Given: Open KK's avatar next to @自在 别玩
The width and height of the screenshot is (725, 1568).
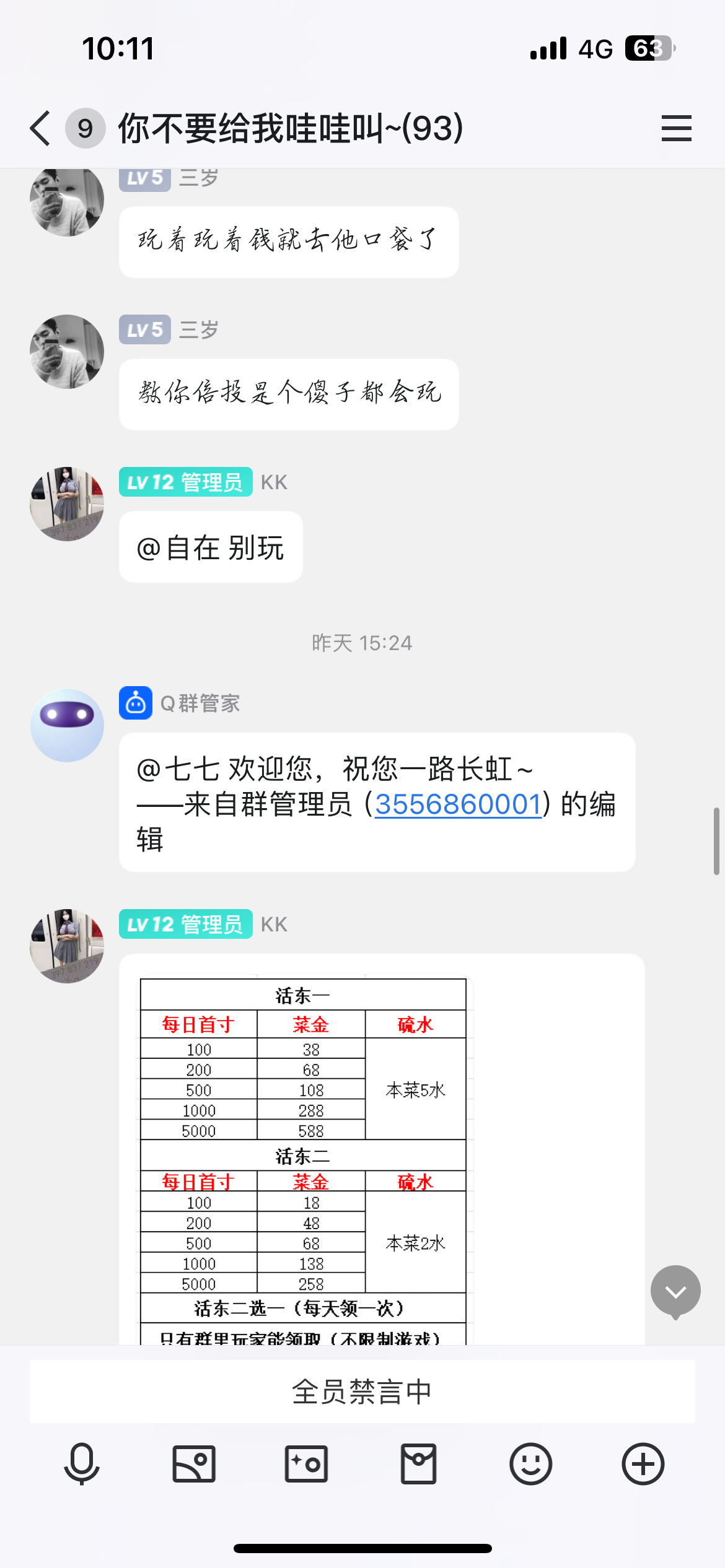Looking at the screenshot, I should pos(67,503).
